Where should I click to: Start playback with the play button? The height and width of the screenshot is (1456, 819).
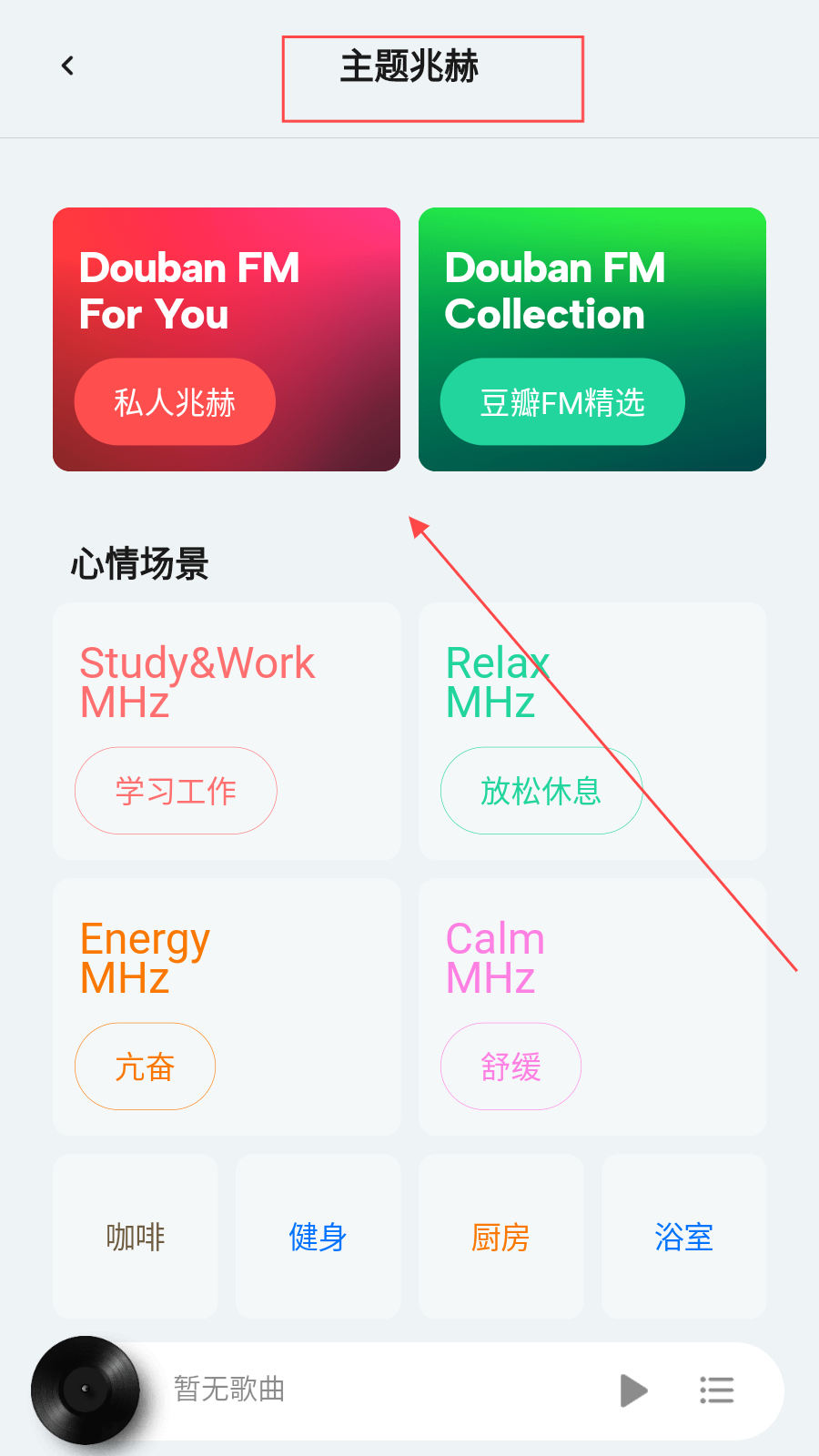click(633, 1390)
